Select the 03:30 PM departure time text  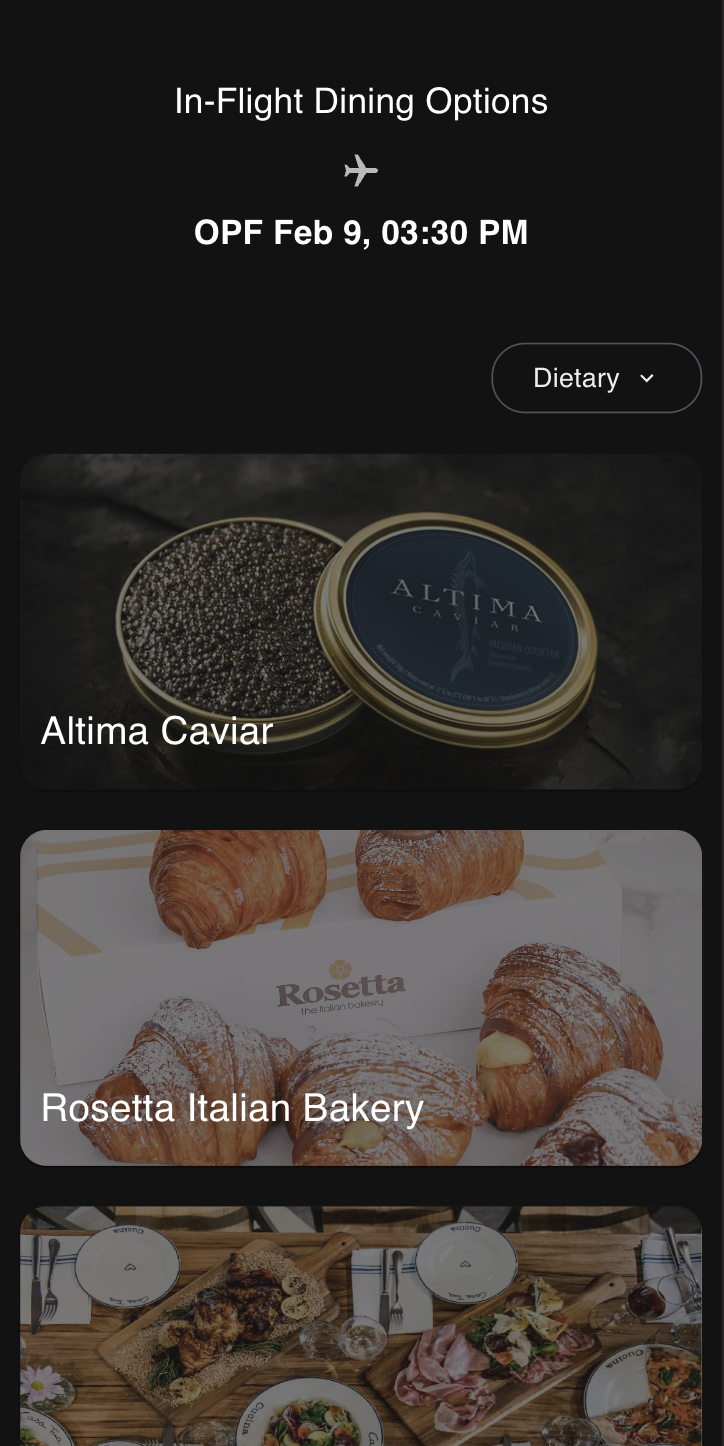[450, 232]
